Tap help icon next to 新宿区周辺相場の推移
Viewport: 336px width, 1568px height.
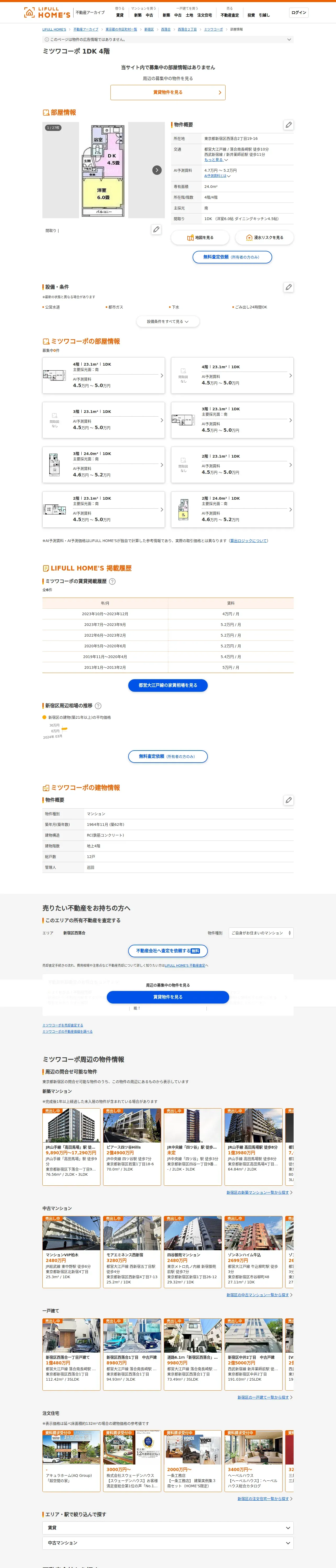click(98, 706)
